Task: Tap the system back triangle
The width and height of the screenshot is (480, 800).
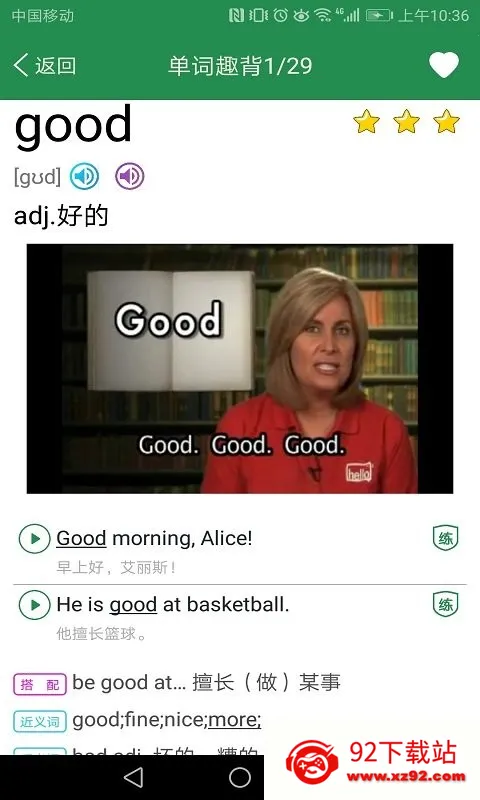Action: (134, 778)
